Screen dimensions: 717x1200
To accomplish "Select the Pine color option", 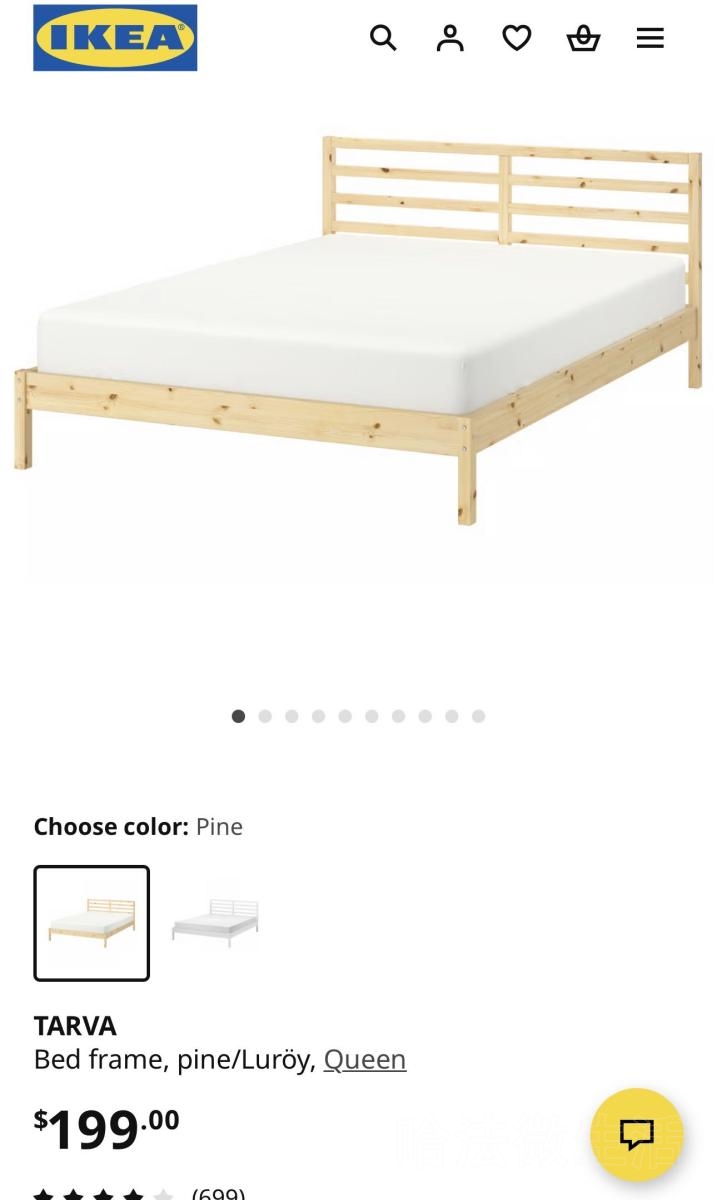I will pyautogui.click(x=92, y=922).
